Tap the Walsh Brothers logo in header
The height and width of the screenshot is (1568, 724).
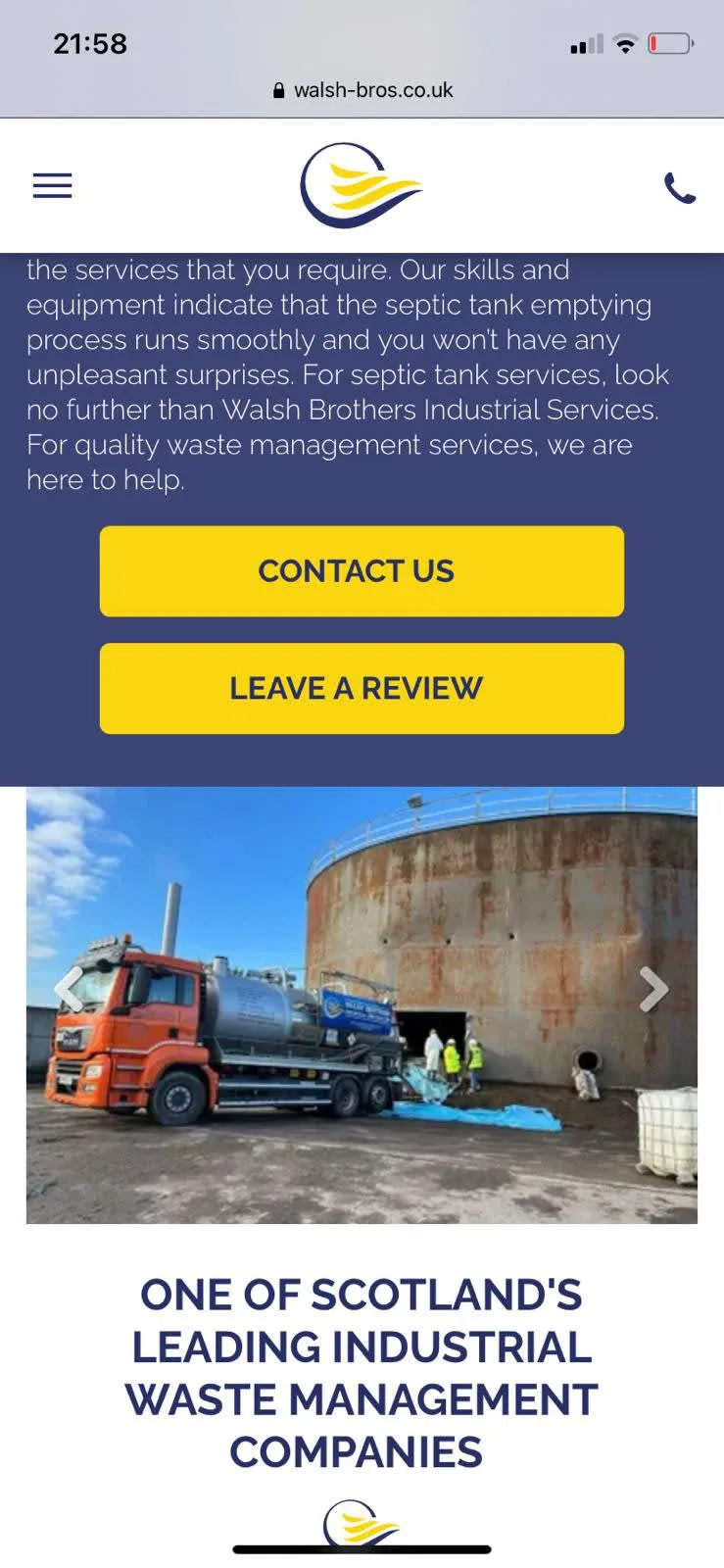point(361,185)
